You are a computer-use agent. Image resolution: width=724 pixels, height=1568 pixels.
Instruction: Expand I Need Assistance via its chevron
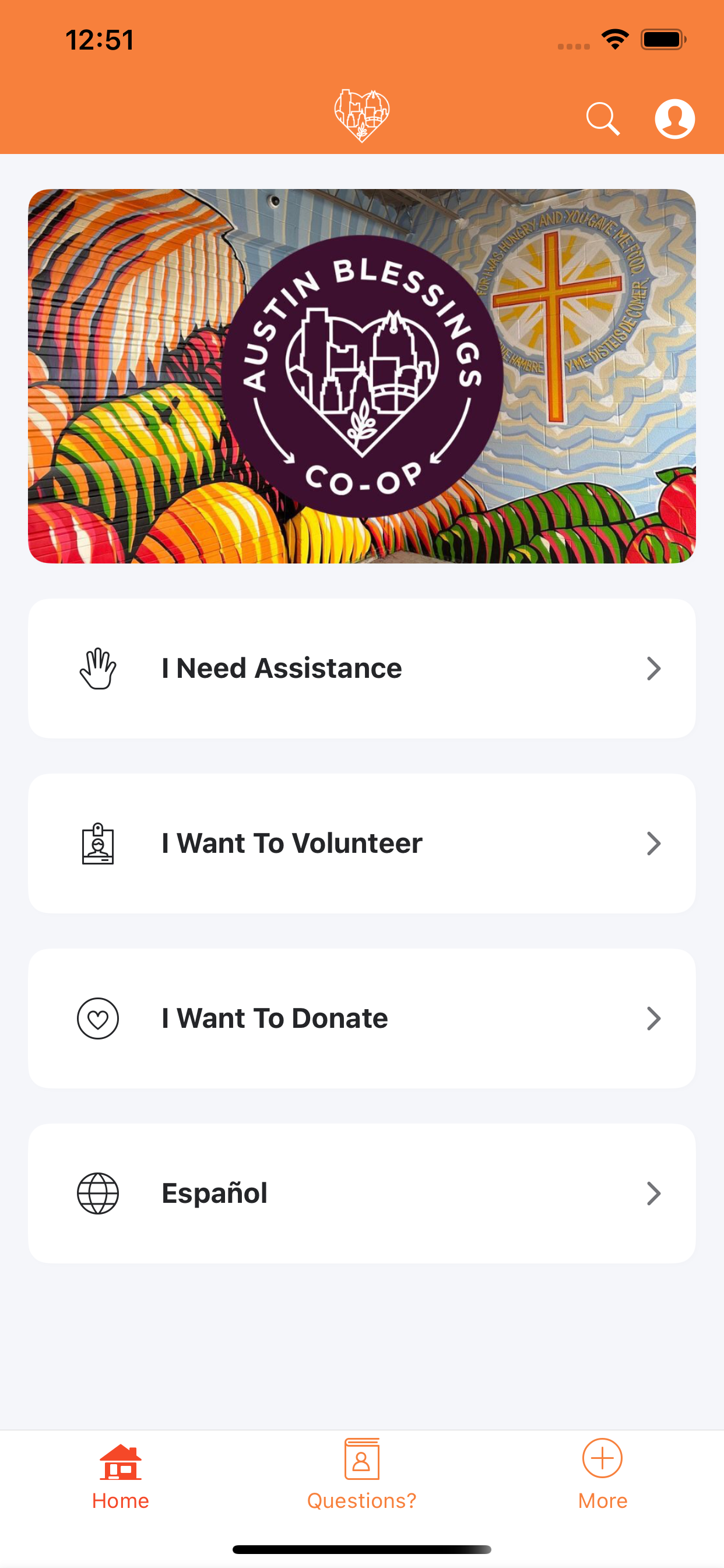[654, 668]
